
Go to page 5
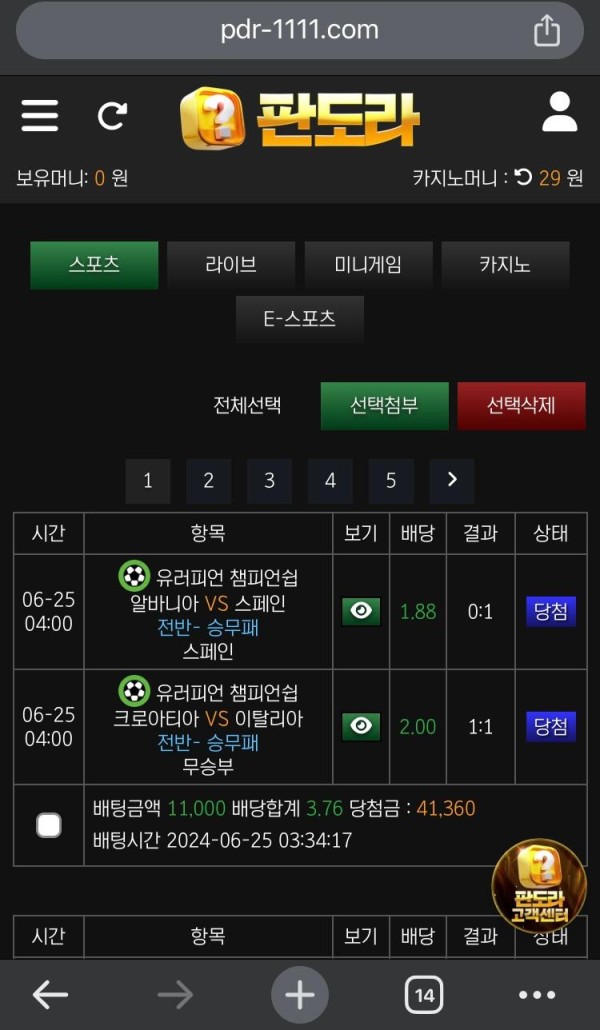click(391, 481)
